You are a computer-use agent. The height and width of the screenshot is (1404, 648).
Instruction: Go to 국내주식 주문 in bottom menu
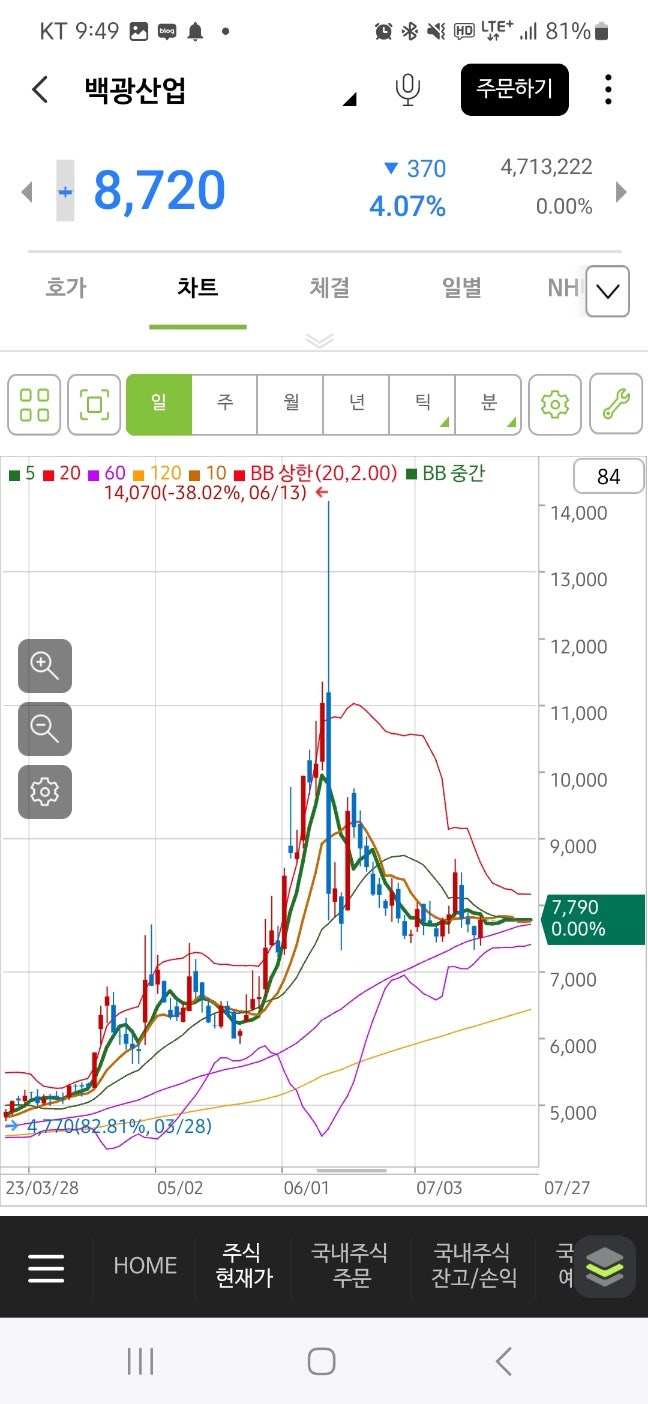pyautogui.click(x=350, y=1265)
